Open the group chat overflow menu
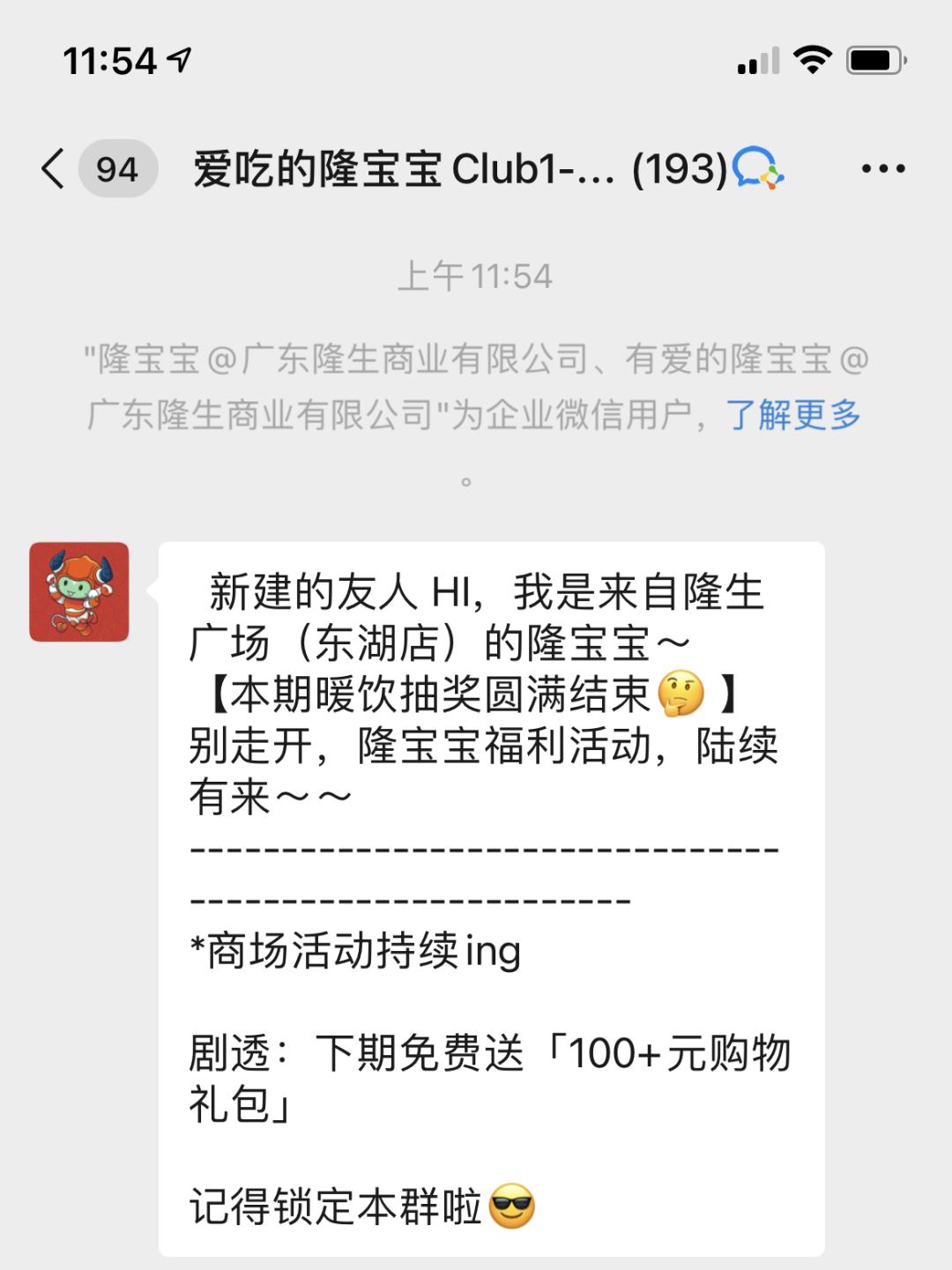Screen dimensions: 952x1270 click(x=882, y=168)
